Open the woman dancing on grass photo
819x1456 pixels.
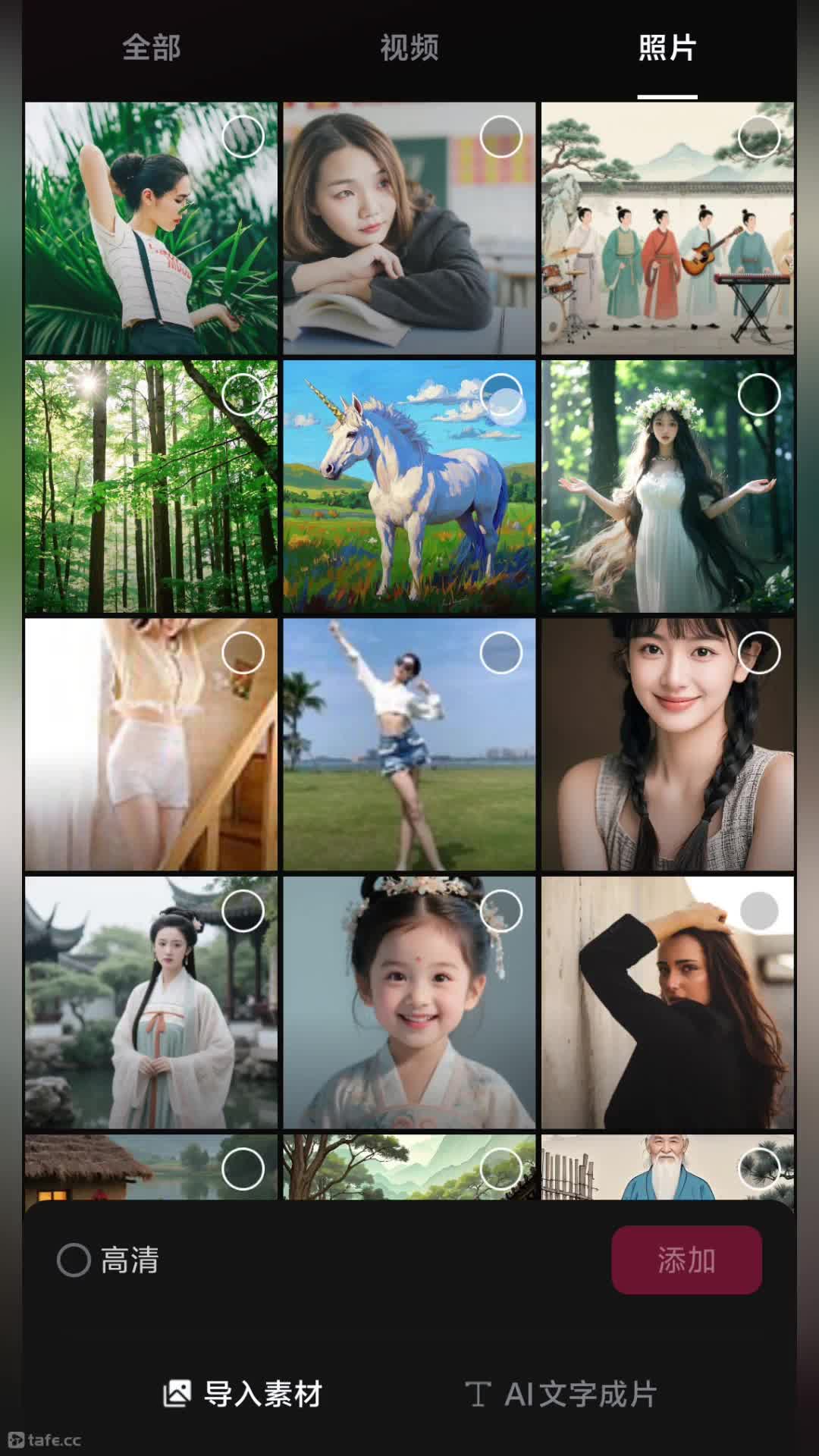click(409, 744)
